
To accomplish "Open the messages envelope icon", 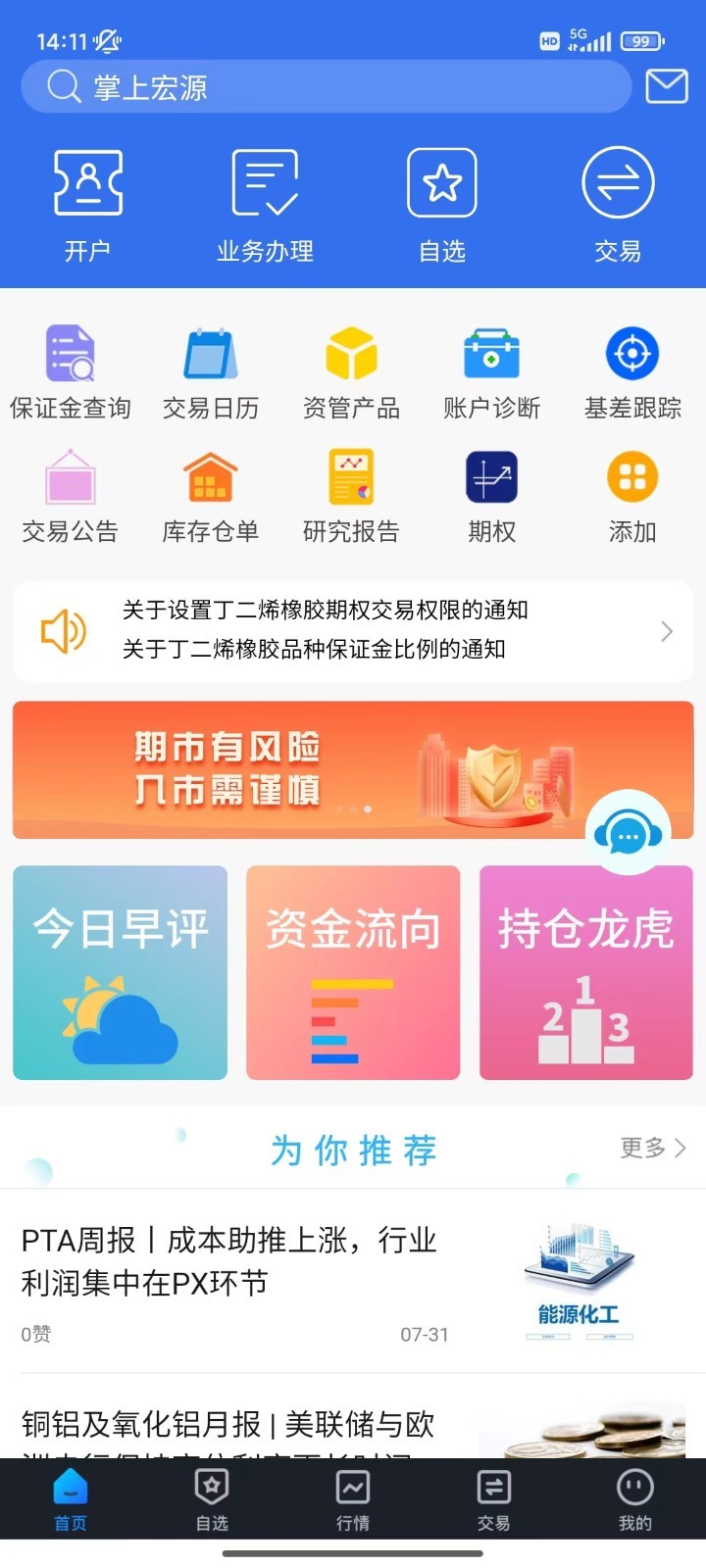I will coord(667,86).
